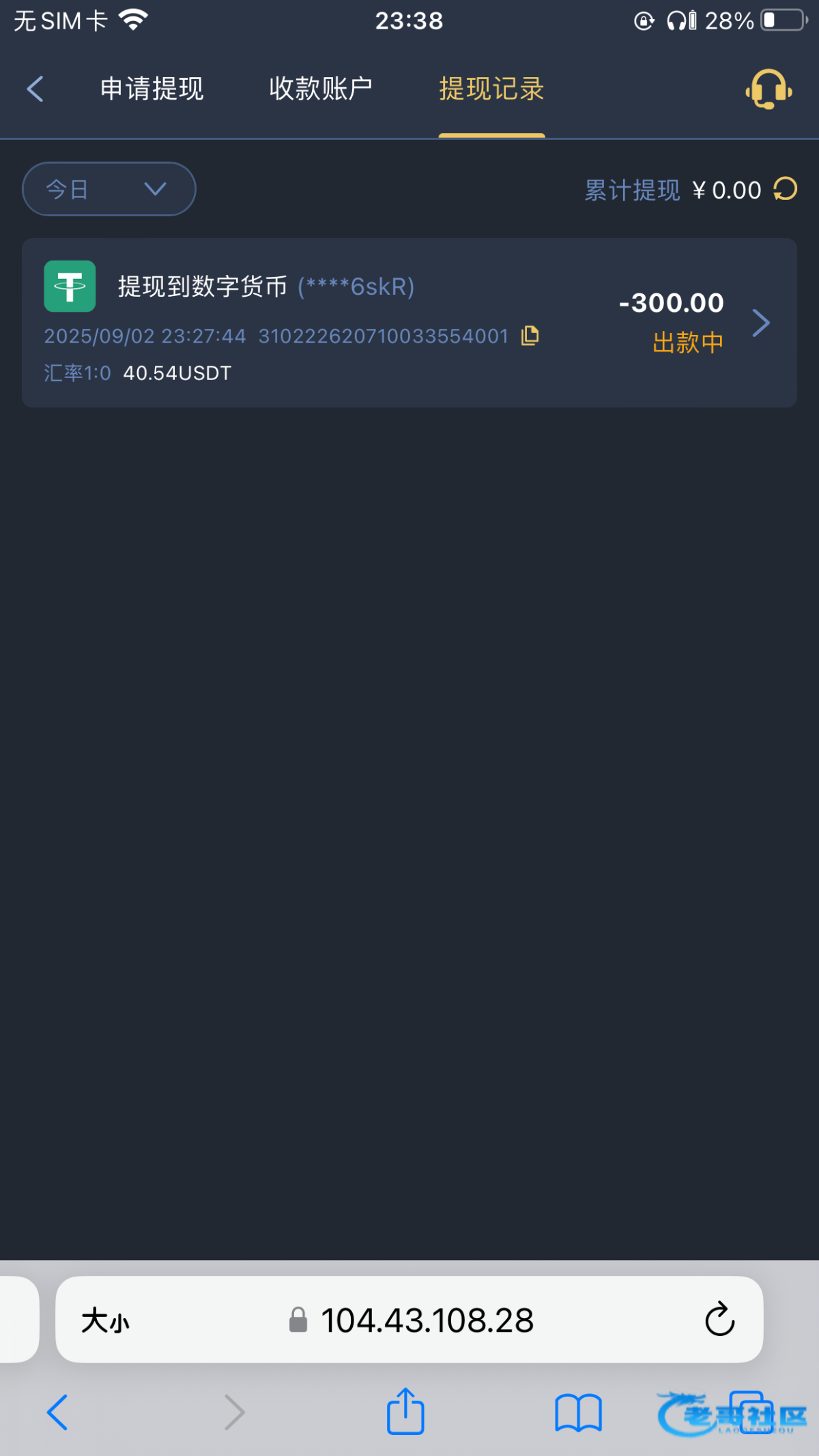Show open Safari tabs
The width and height of the screenshot is (819, 1456).
tap(751, 1412)
